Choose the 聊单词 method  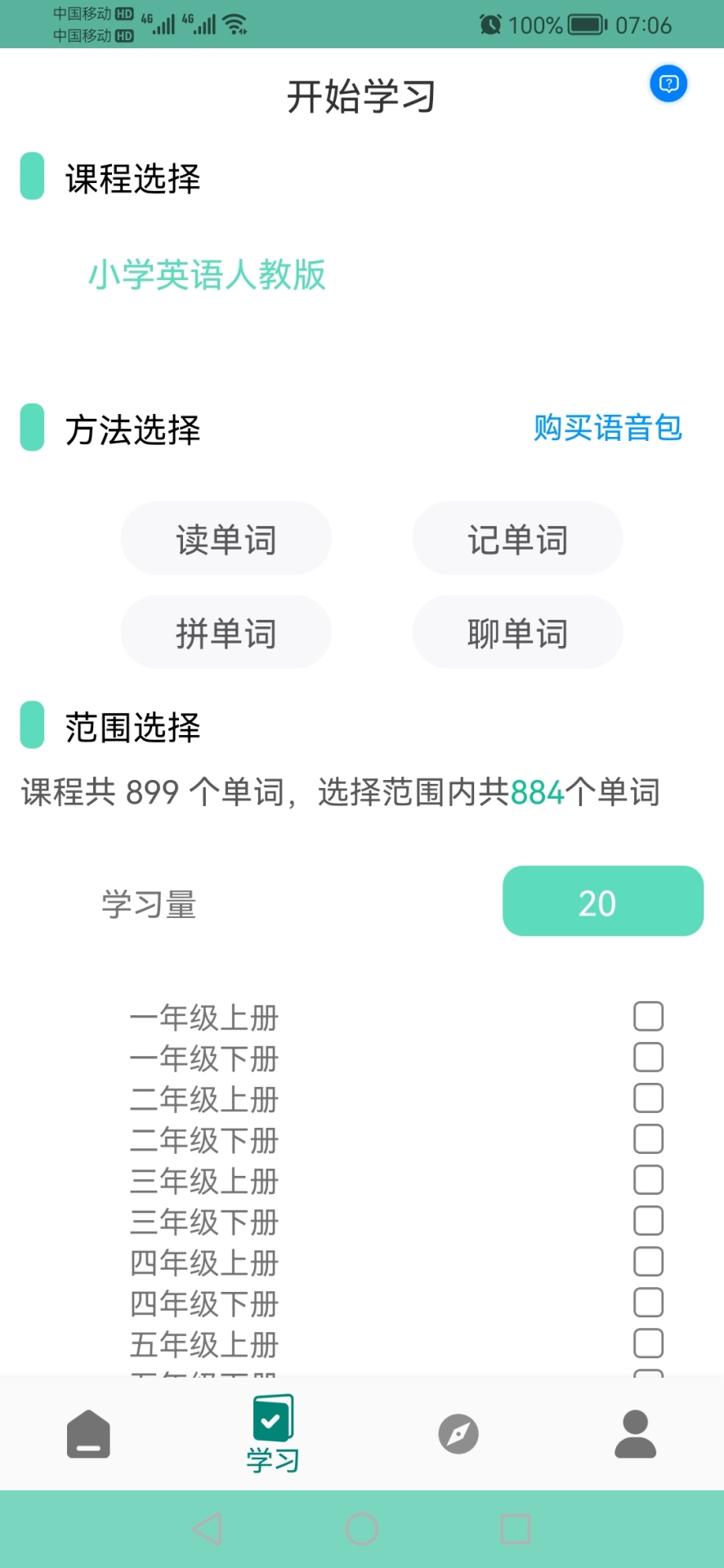pyautogui.click(x=517, y=633)
